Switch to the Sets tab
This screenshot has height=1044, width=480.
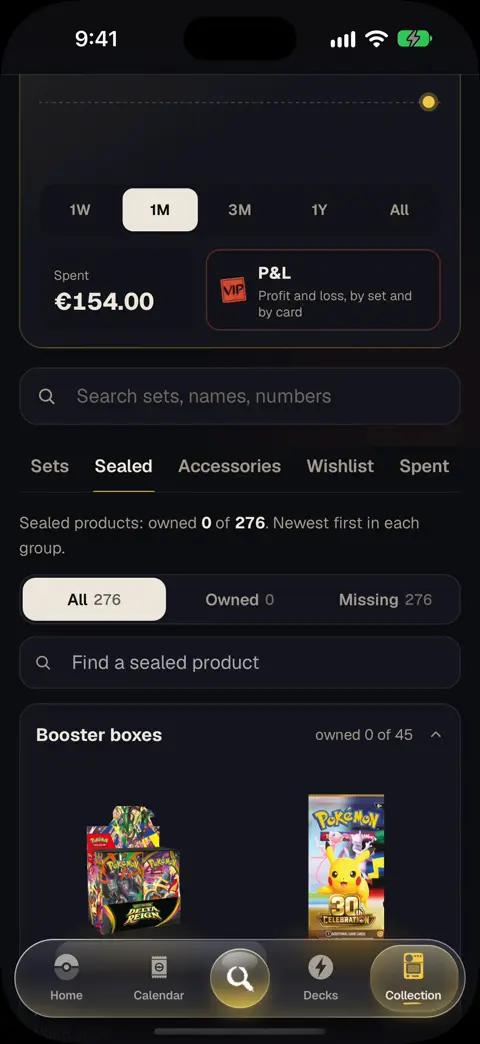[50, 466]
